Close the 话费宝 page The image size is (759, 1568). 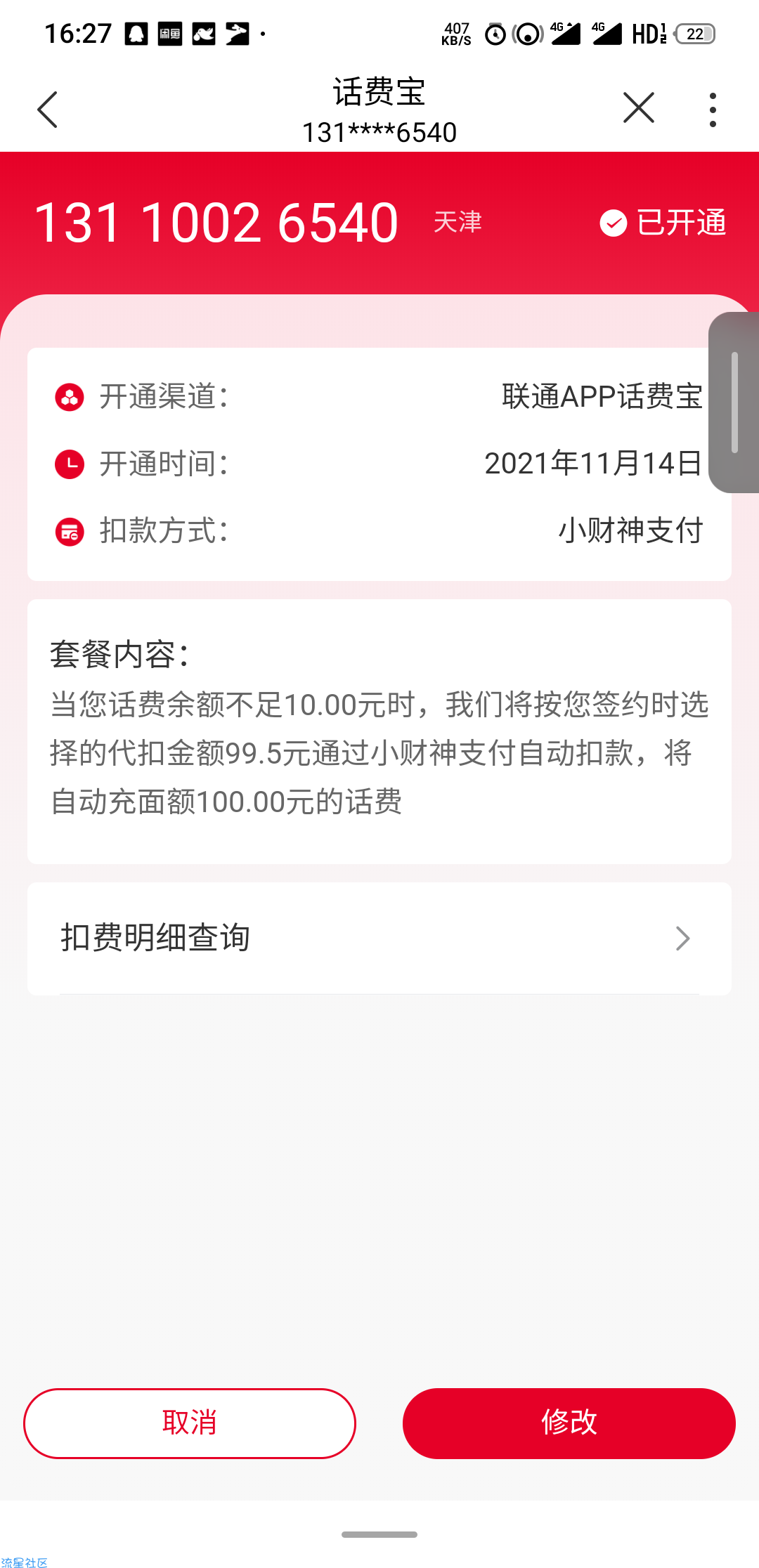[638, 107]
